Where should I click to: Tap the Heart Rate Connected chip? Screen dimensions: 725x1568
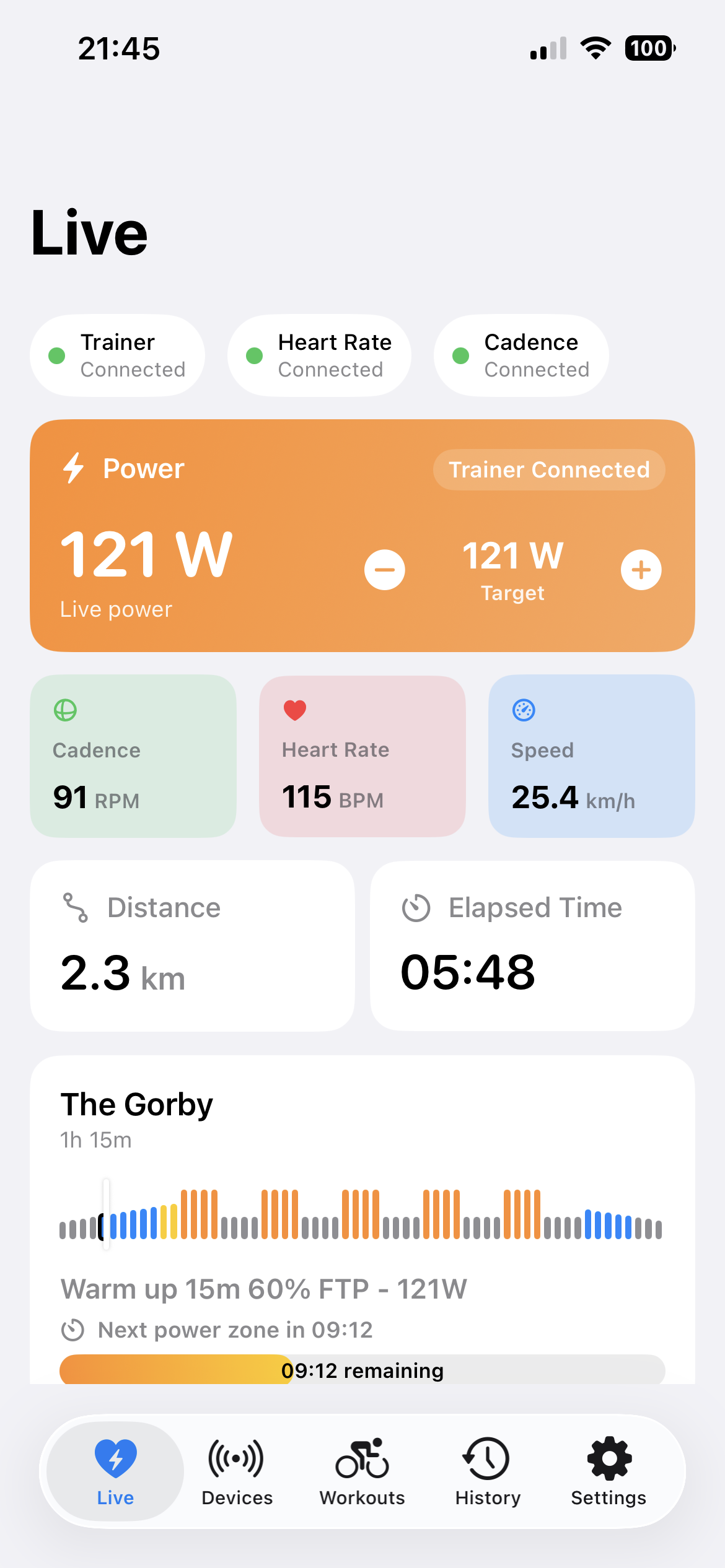pos(319,355)
